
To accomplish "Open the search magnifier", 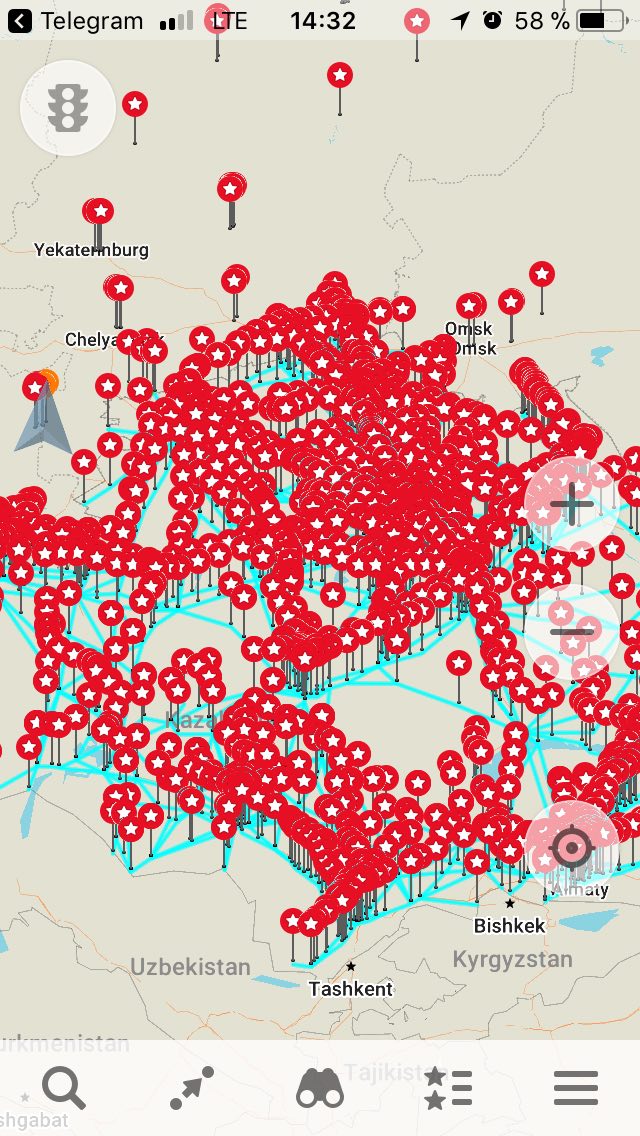I will 64,1088.
